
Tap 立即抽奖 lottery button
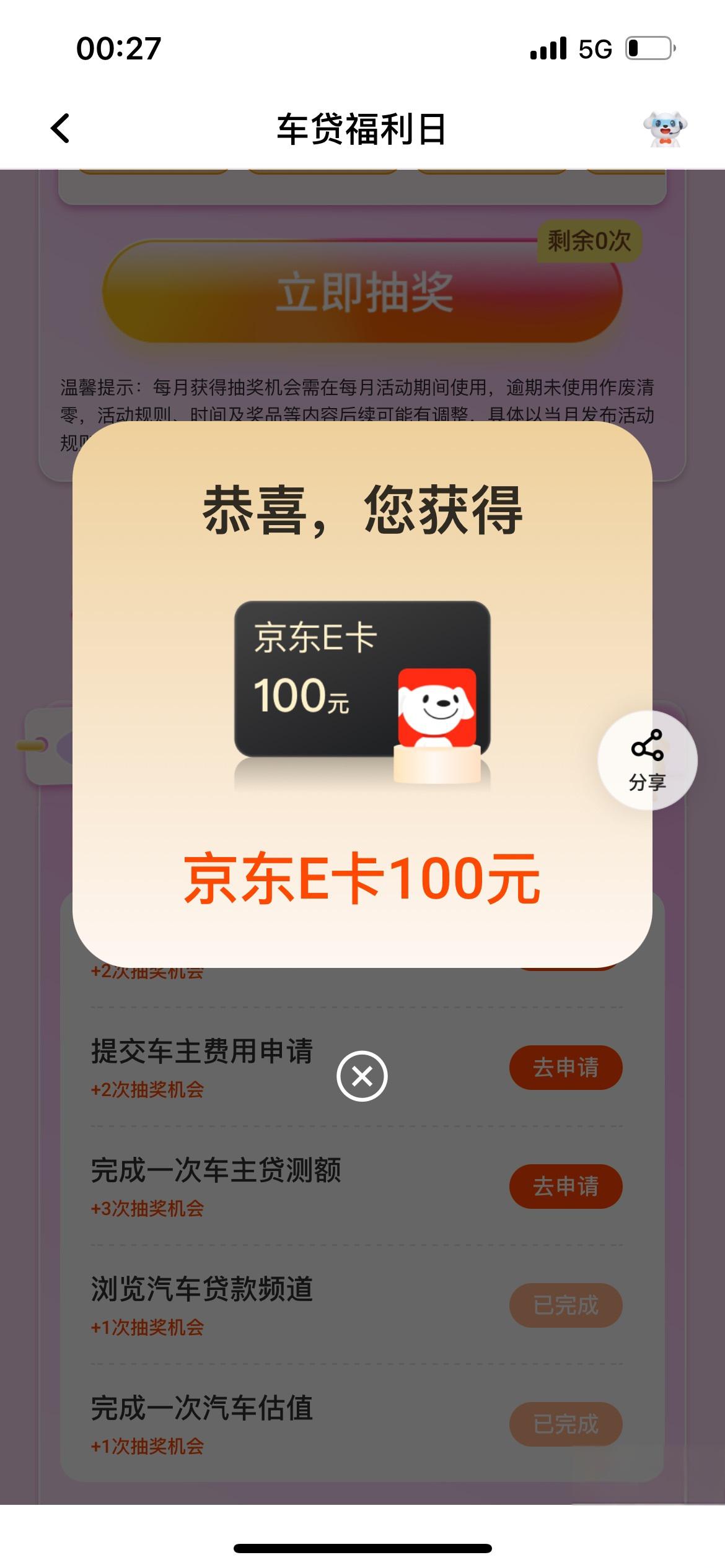pyautogui.click(x=362, y=292)
